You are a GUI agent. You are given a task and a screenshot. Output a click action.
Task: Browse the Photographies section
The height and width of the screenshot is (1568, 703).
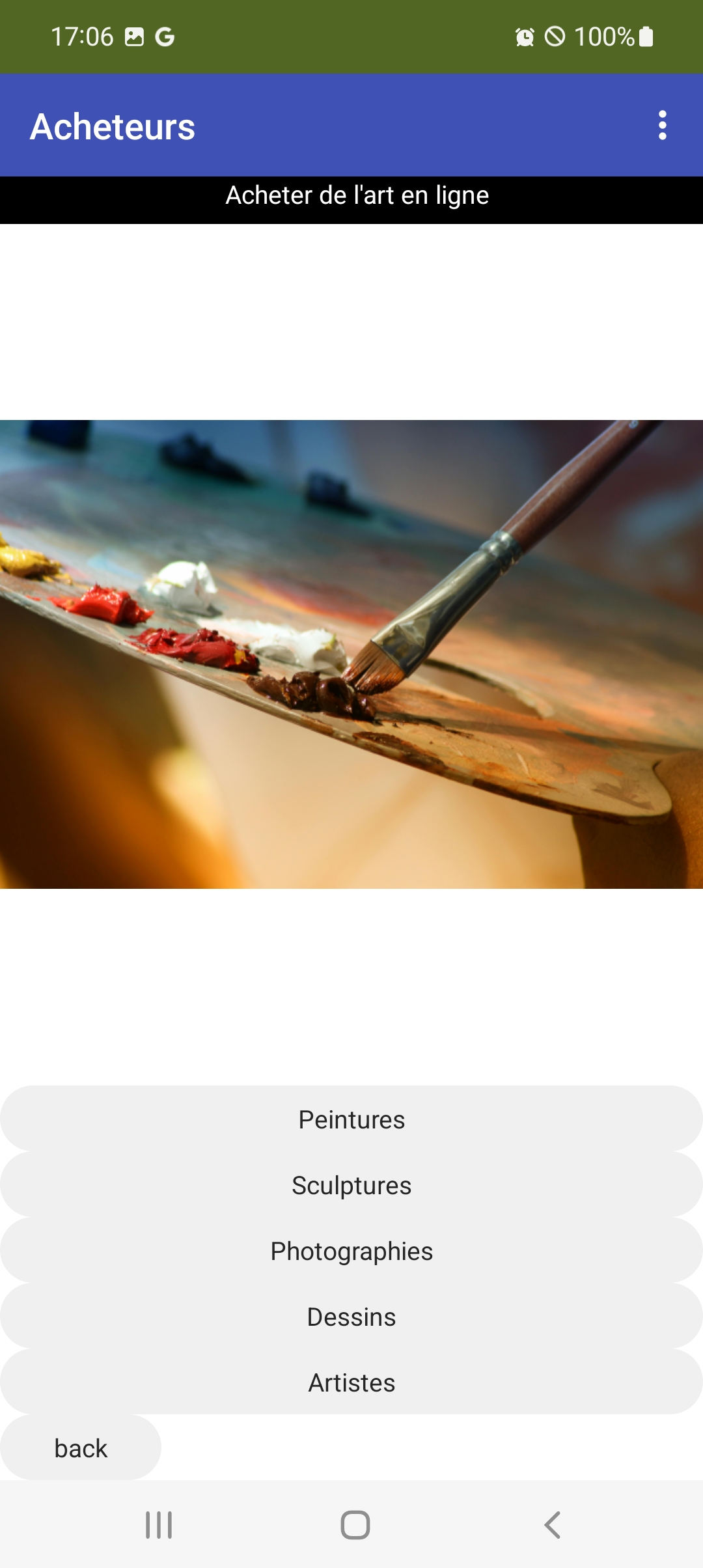(x=351, y=1251)
